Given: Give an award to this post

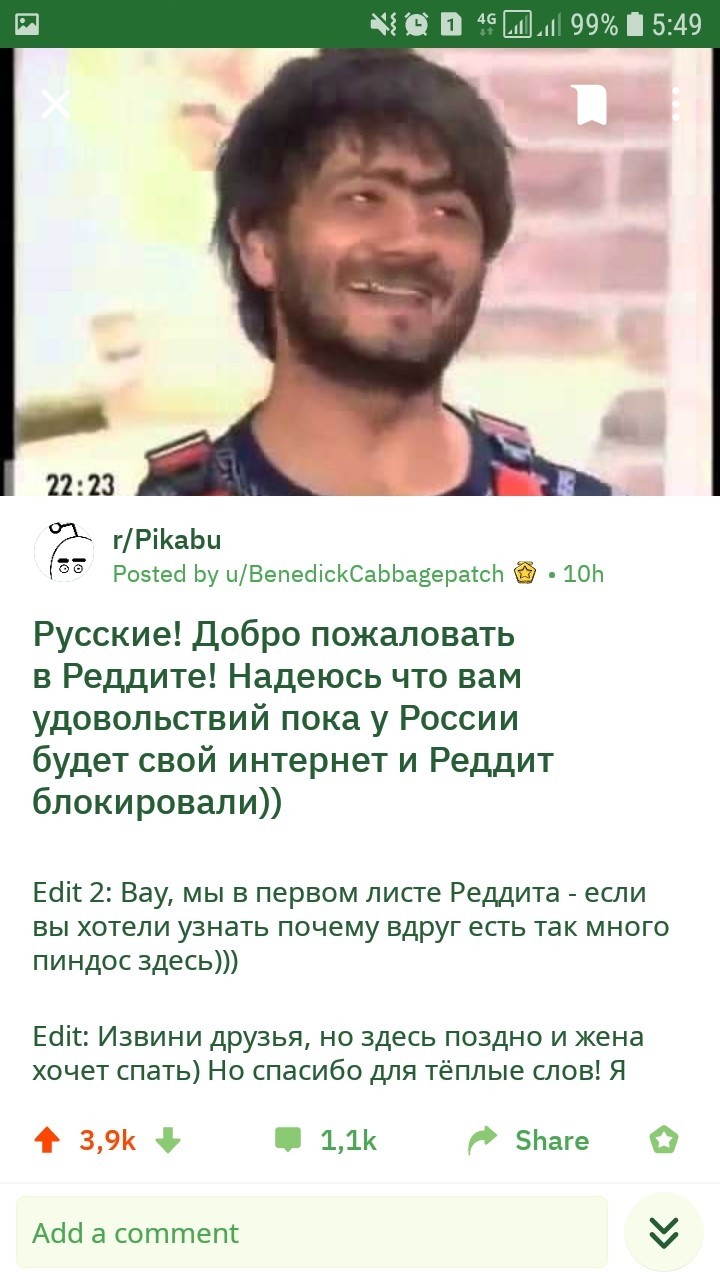Looking at the screenshot, I should point(664,1140).
